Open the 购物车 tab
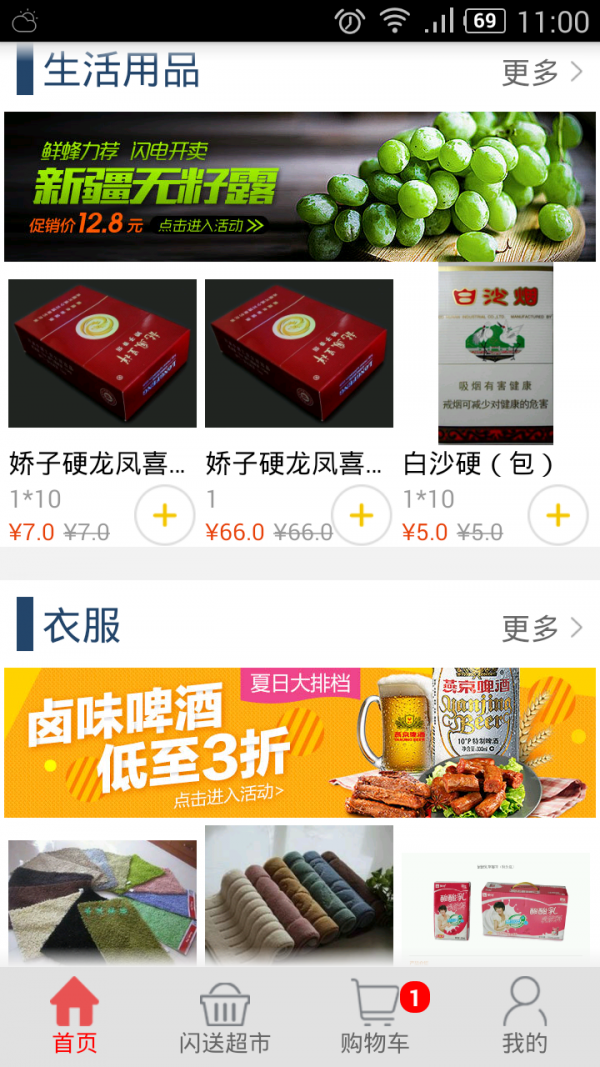 pos(375,1016)
